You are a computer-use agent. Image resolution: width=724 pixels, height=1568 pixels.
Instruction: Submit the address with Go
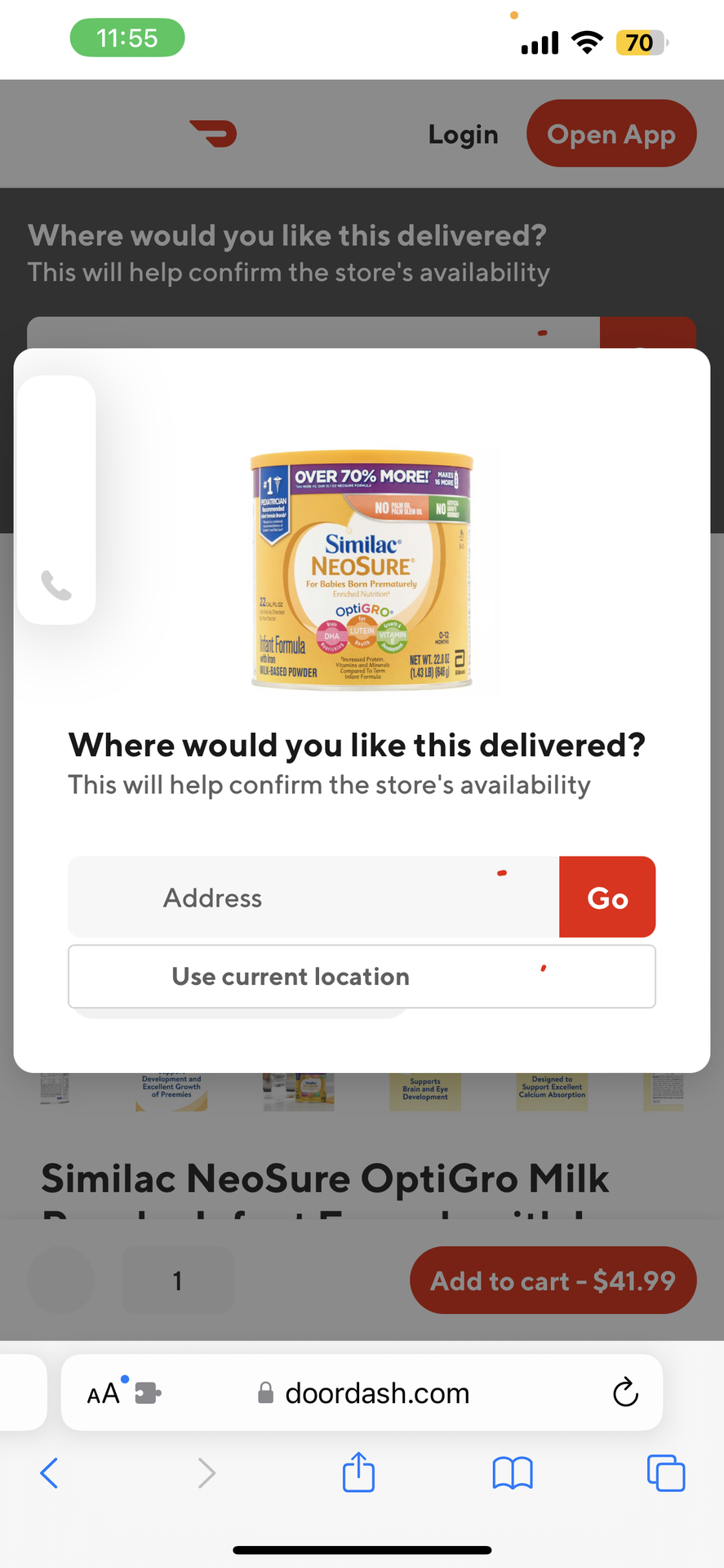[607, 898]
